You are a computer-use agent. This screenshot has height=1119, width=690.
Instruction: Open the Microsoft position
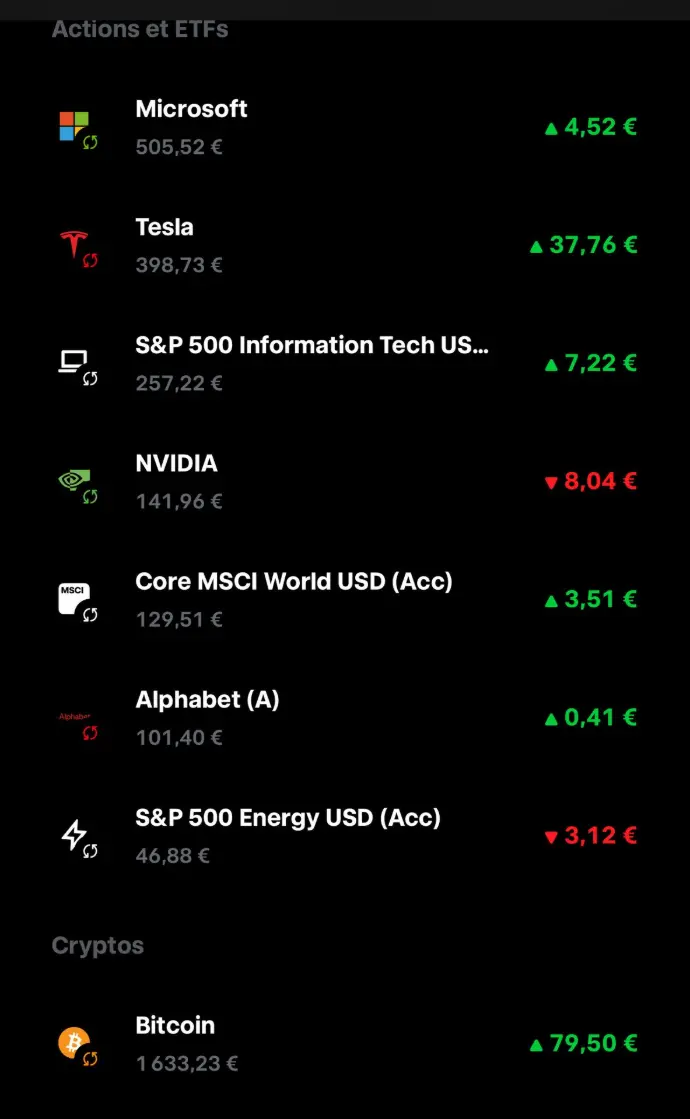pyautogui.click(x=345, y=128)
